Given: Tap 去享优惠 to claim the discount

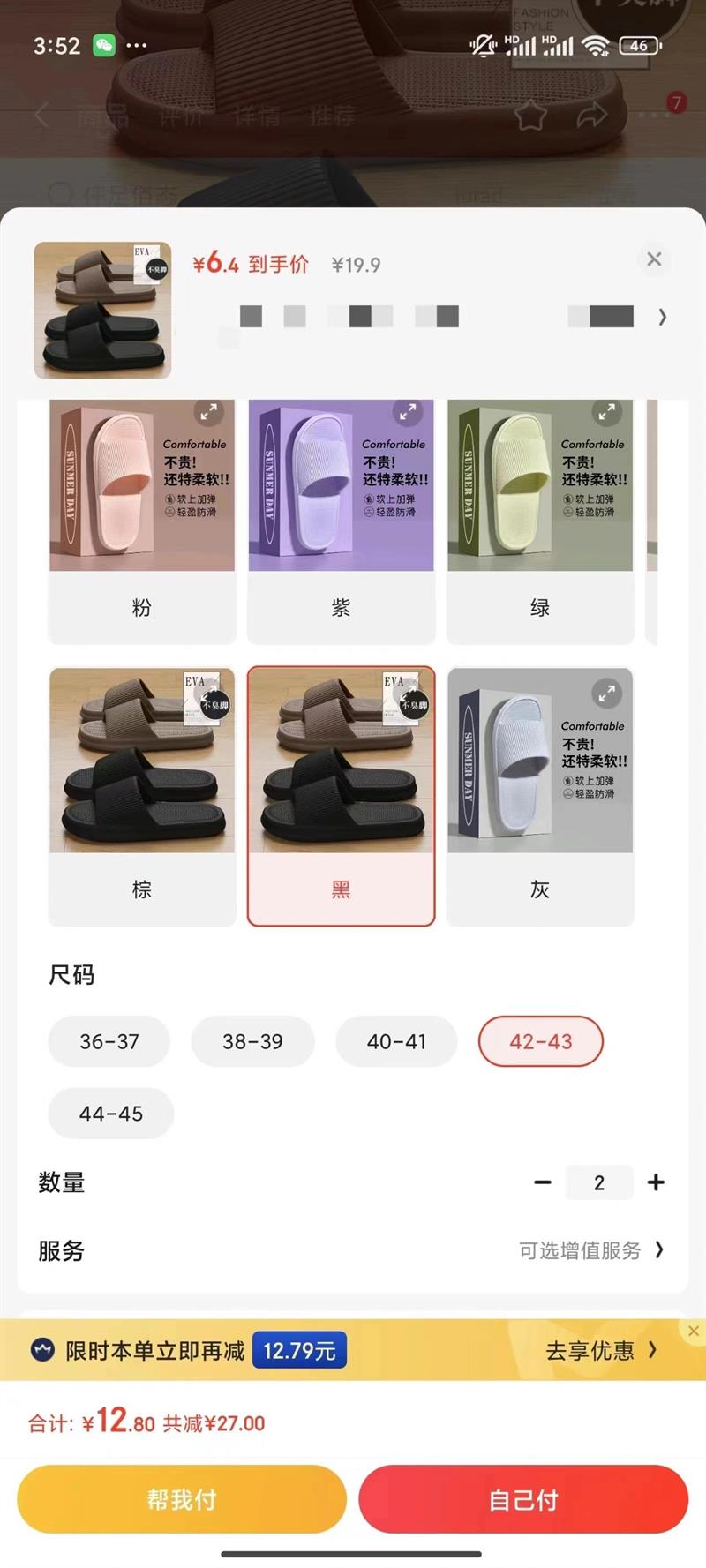Looking at the screenshot, I should pos(600,1350).
